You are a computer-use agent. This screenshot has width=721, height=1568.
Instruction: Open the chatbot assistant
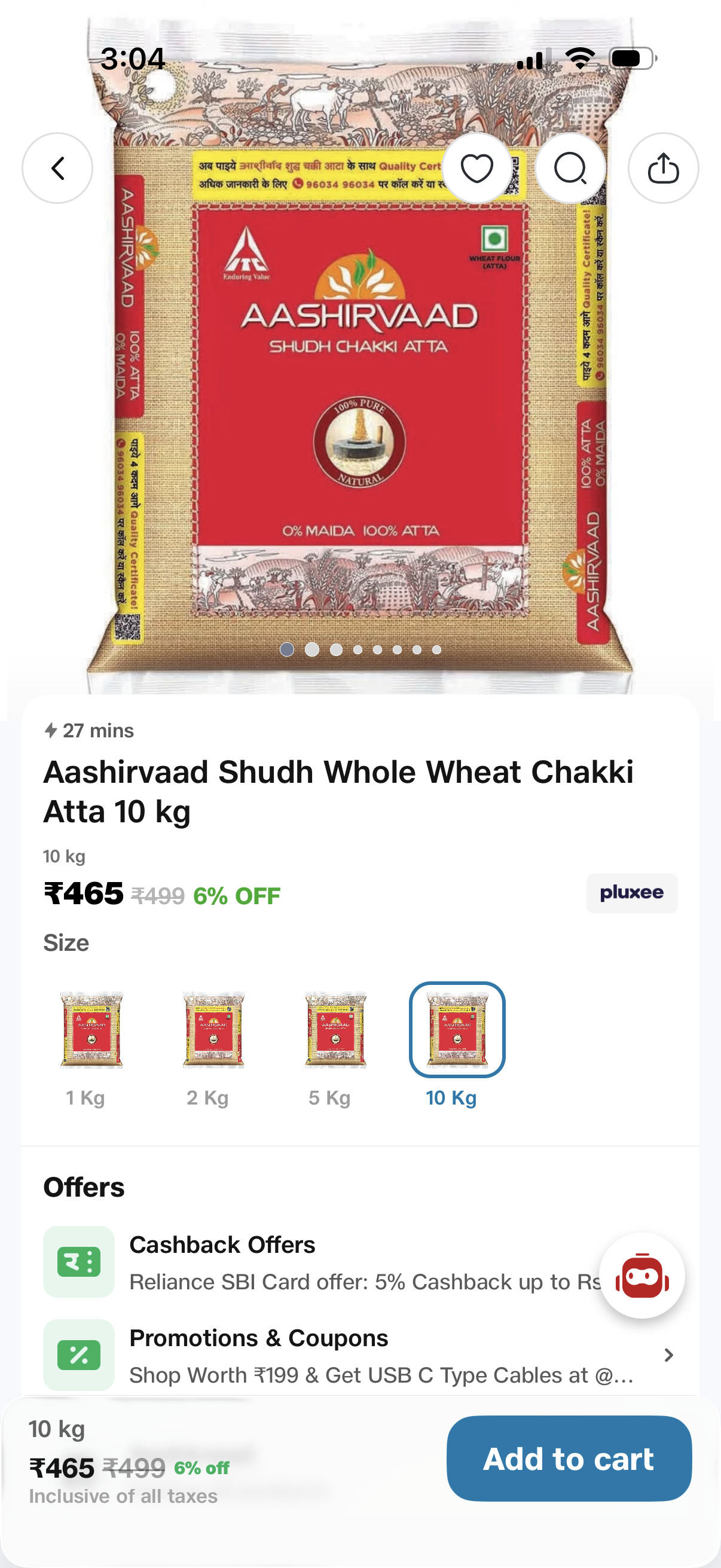(642, 1276)
